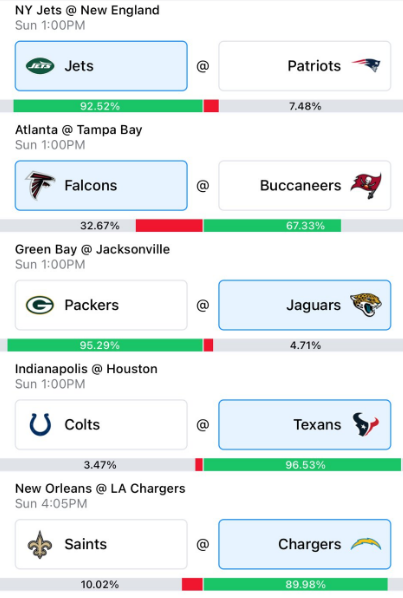Tap the Jaguars pick
The width and height of the screenshot is (403, 598).
[305, 305]
